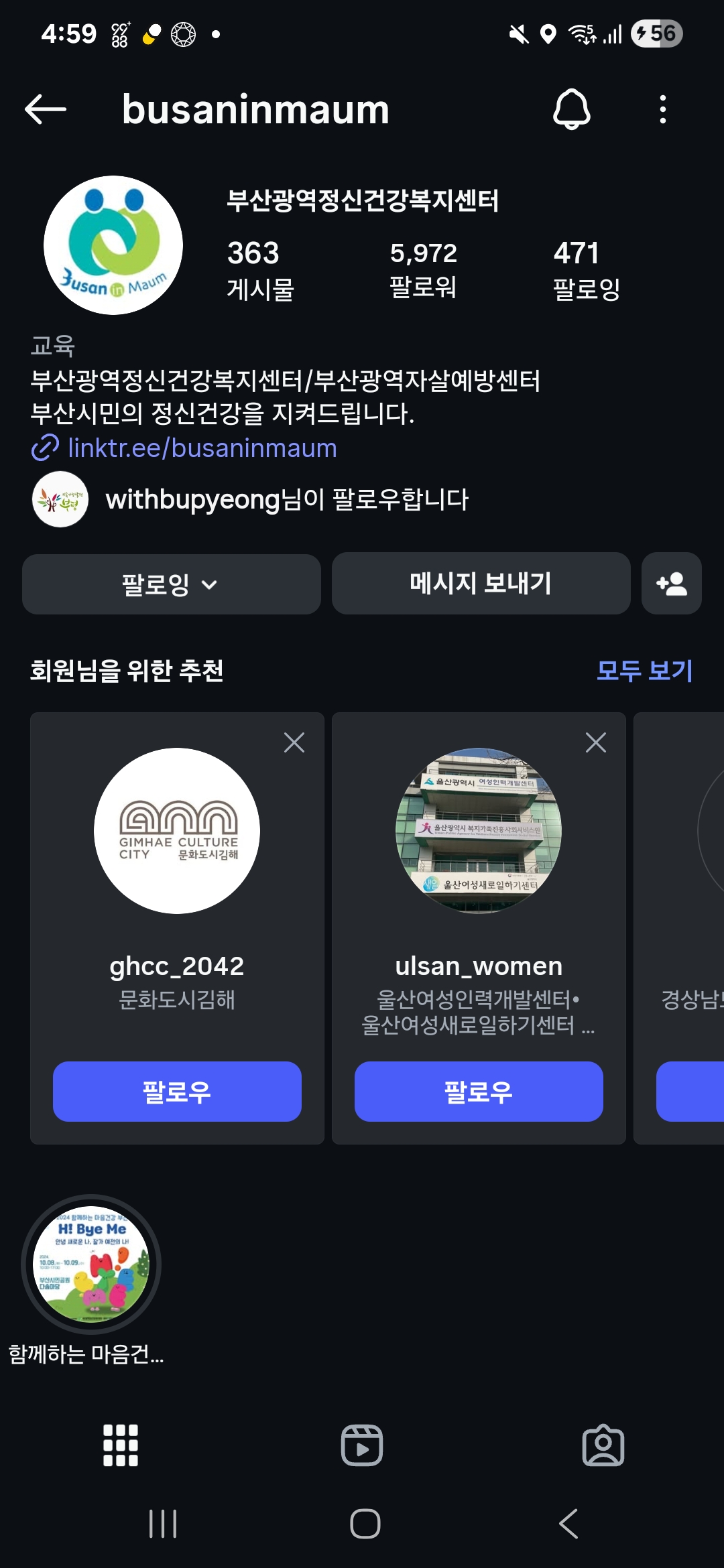View the 471 팔로잉 following list
724x1568 pixels.
pyautogui.click(x=587, y=270)
